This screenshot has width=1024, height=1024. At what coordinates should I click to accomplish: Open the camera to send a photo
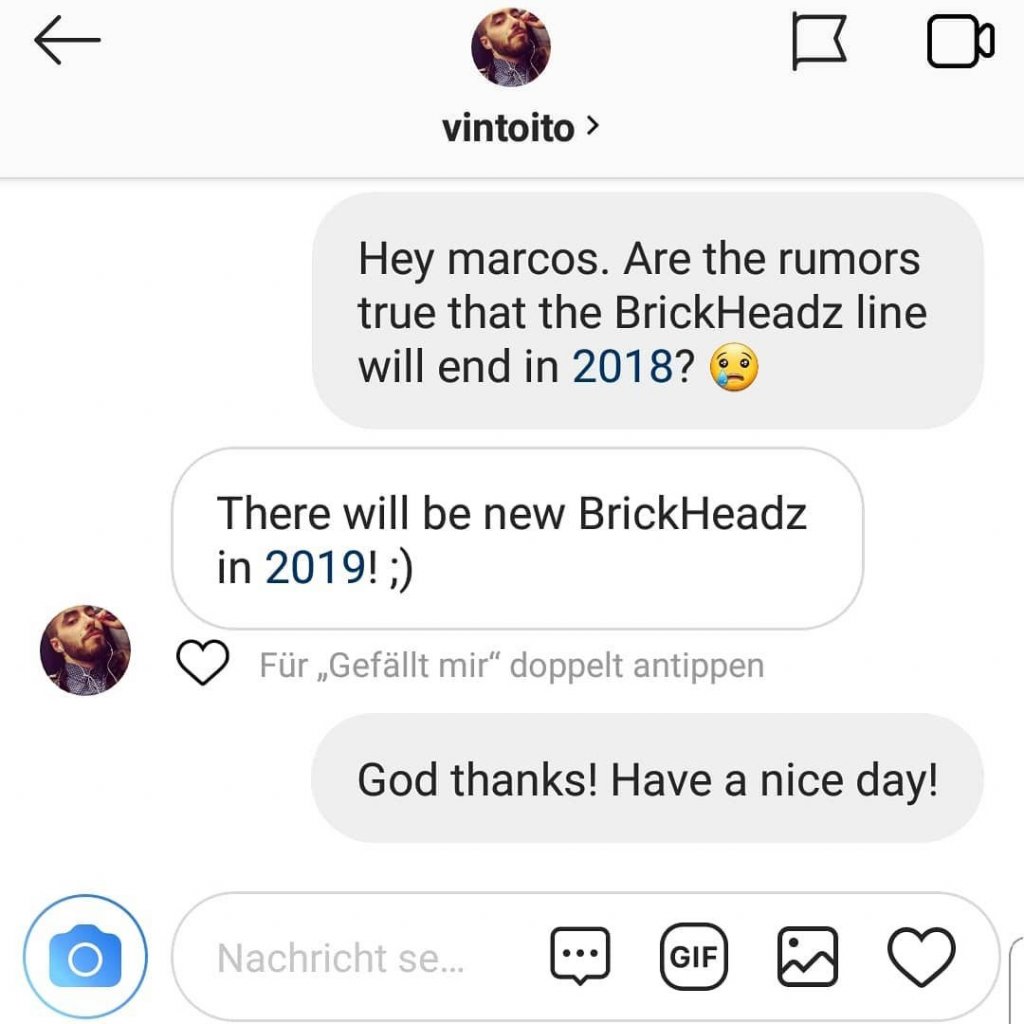(x=85, y=957)
